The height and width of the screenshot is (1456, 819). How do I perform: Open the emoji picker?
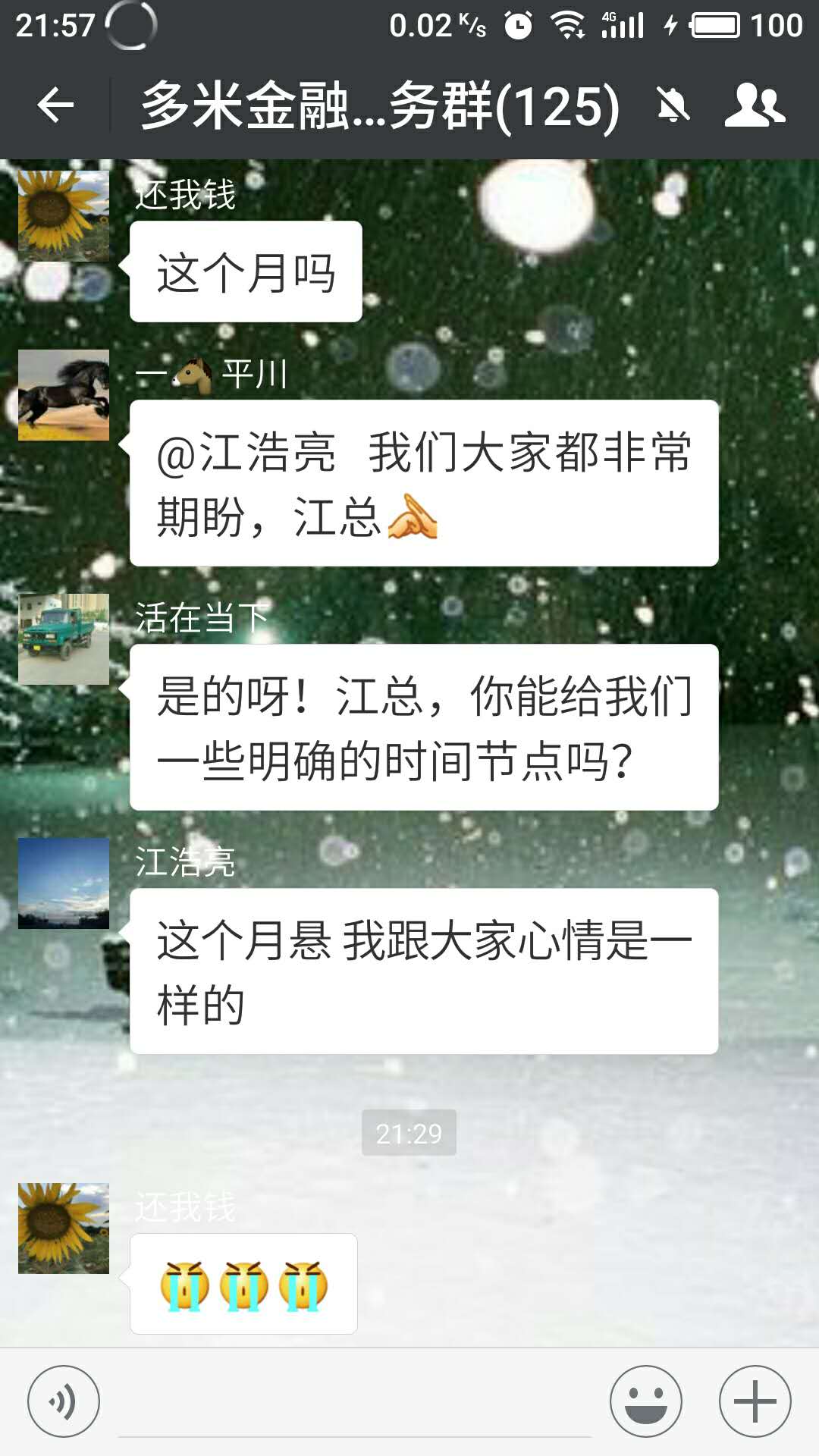tap(646, 1401)
